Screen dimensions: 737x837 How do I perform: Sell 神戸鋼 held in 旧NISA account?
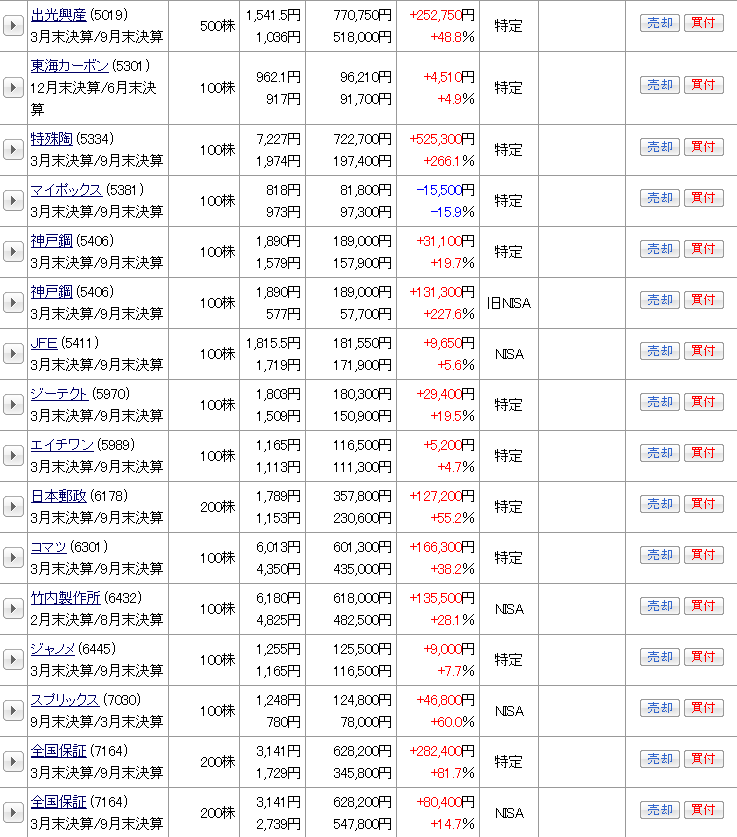coord(659,300)
